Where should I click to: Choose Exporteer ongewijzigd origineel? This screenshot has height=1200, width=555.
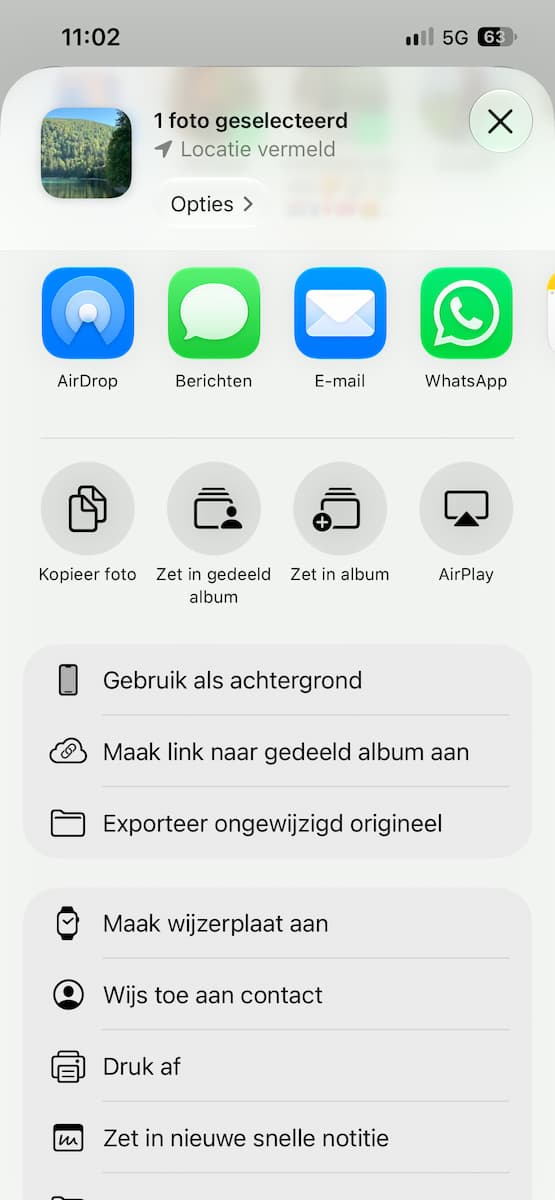tap(277, 823)
